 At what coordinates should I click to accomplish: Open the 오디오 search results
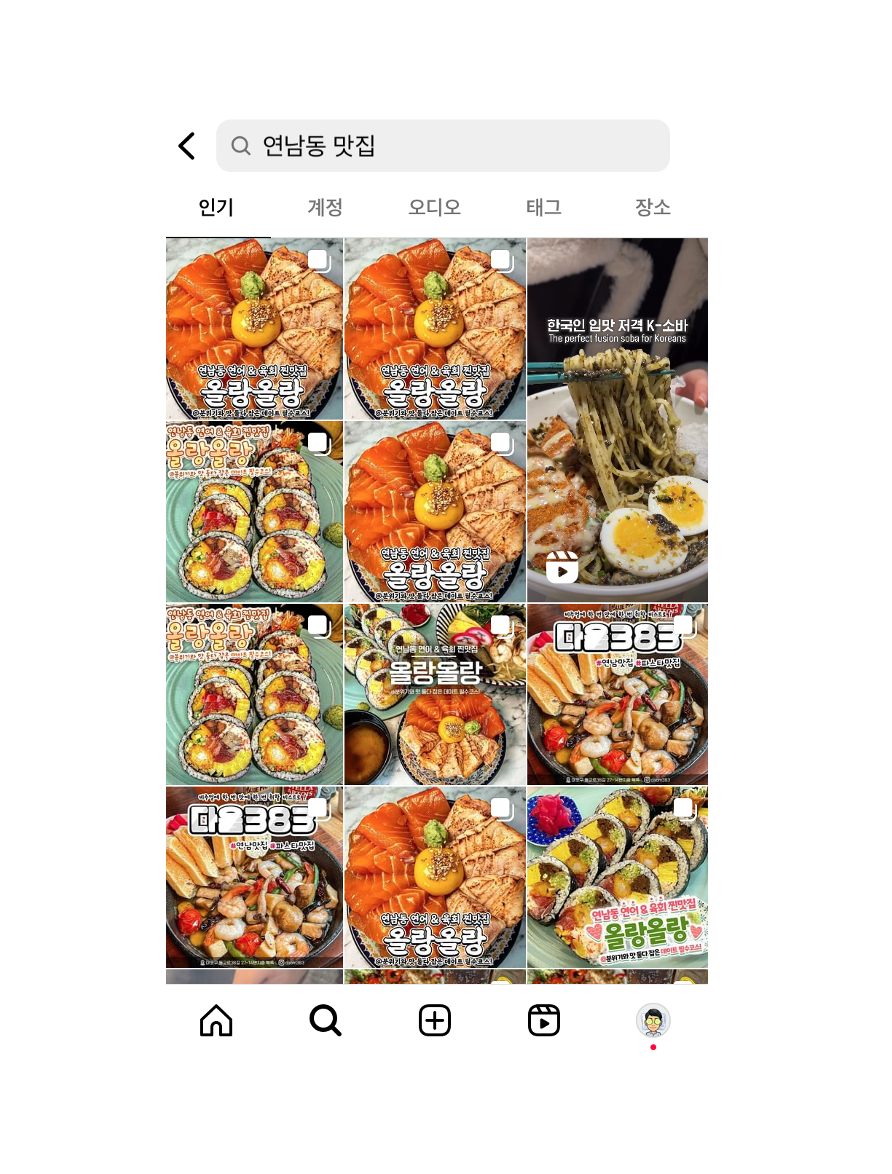click(x=434, y=207)
